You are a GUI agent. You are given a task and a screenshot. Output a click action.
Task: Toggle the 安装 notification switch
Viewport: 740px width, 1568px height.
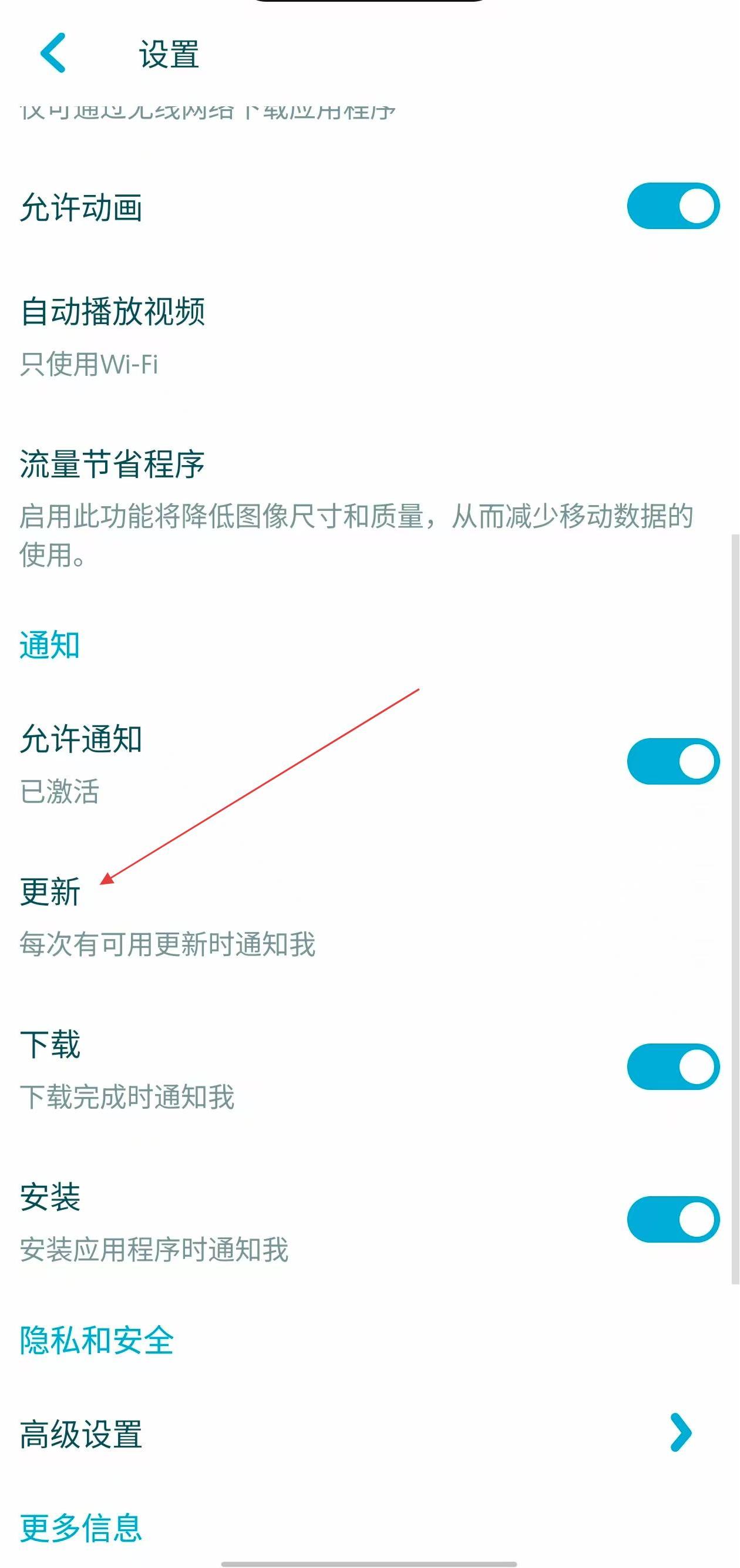672,1220
